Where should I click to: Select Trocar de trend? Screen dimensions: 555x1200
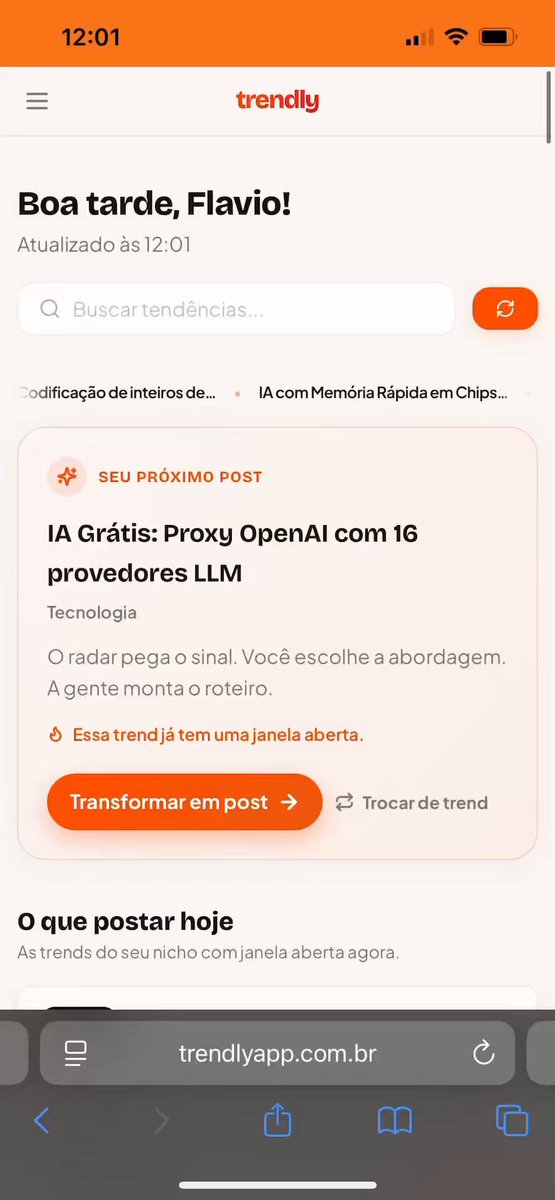(x=412, y=802)
